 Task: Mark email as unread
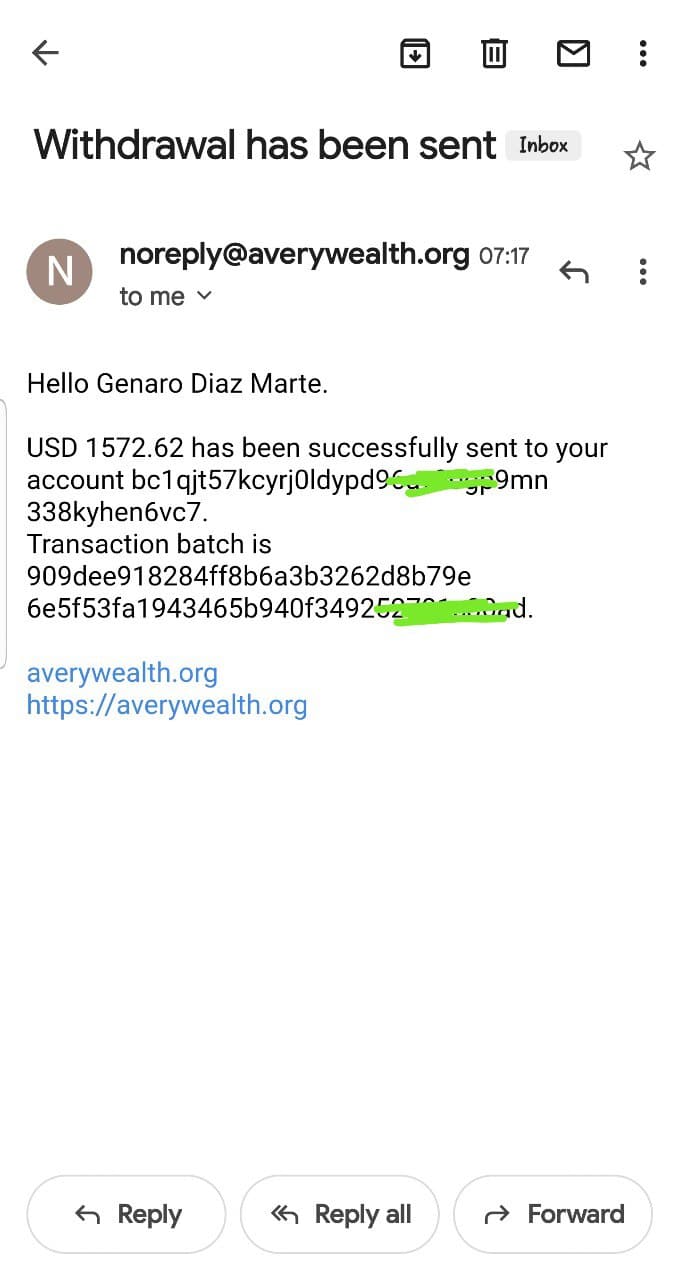click(x=573, y=53)
